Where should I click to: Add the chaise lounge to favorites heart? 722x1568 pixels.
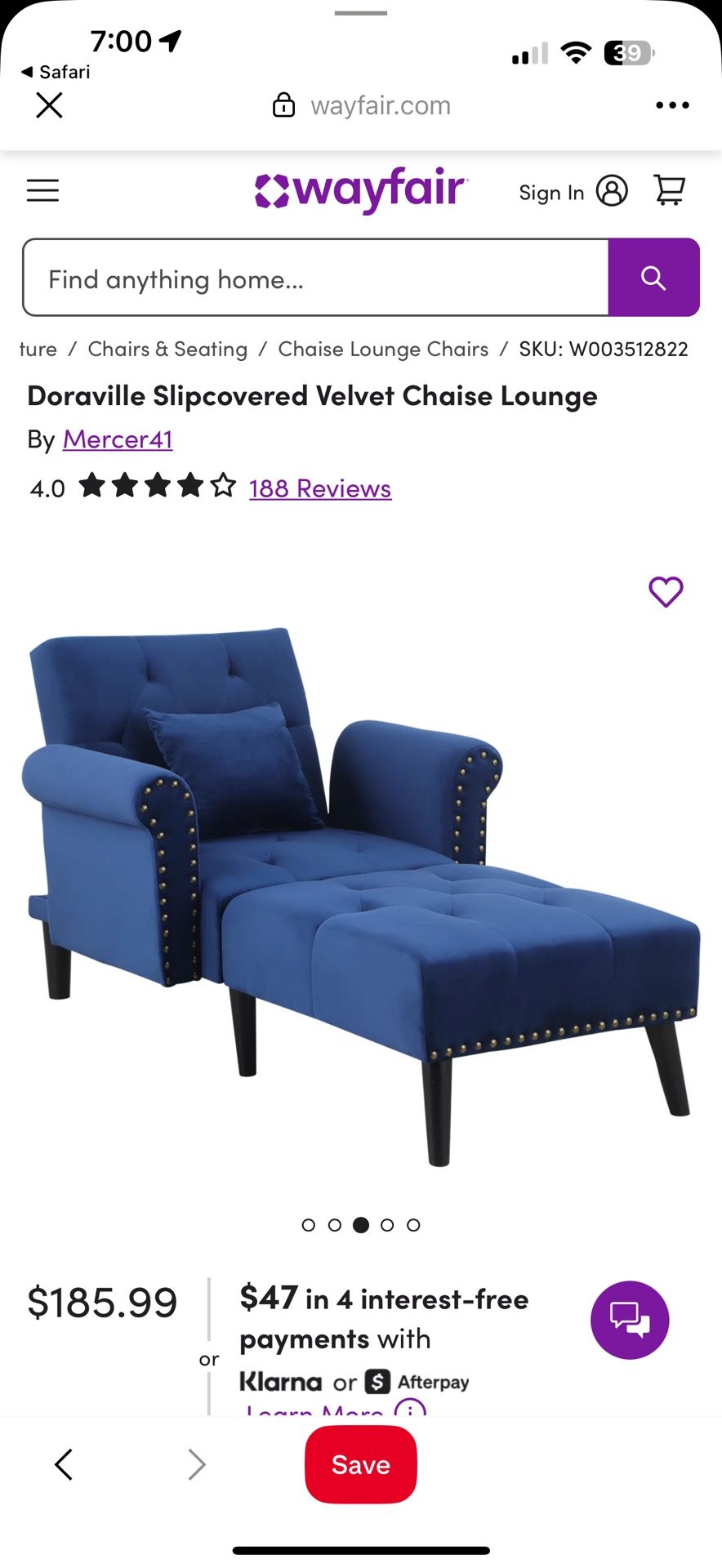click(666, 591)
